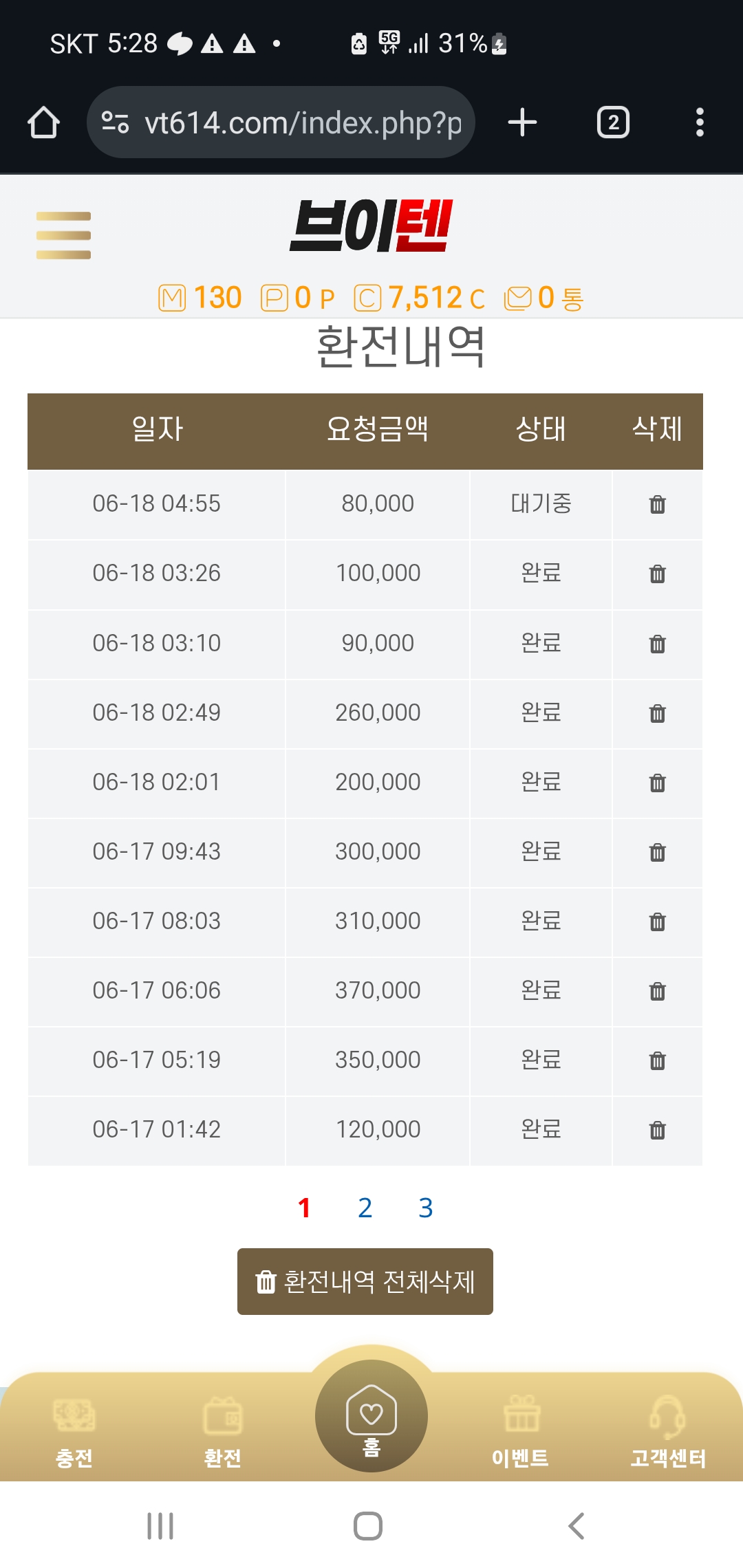Tap the browser home icon

[x=43, y=122]
